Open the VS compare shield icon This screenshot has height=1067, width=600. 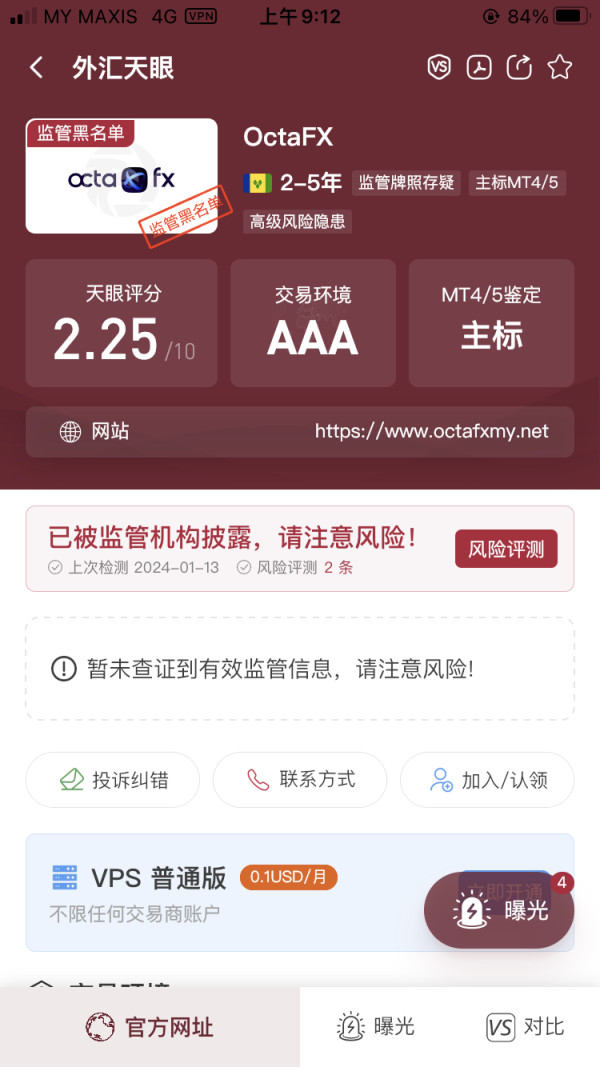(439, 67)
